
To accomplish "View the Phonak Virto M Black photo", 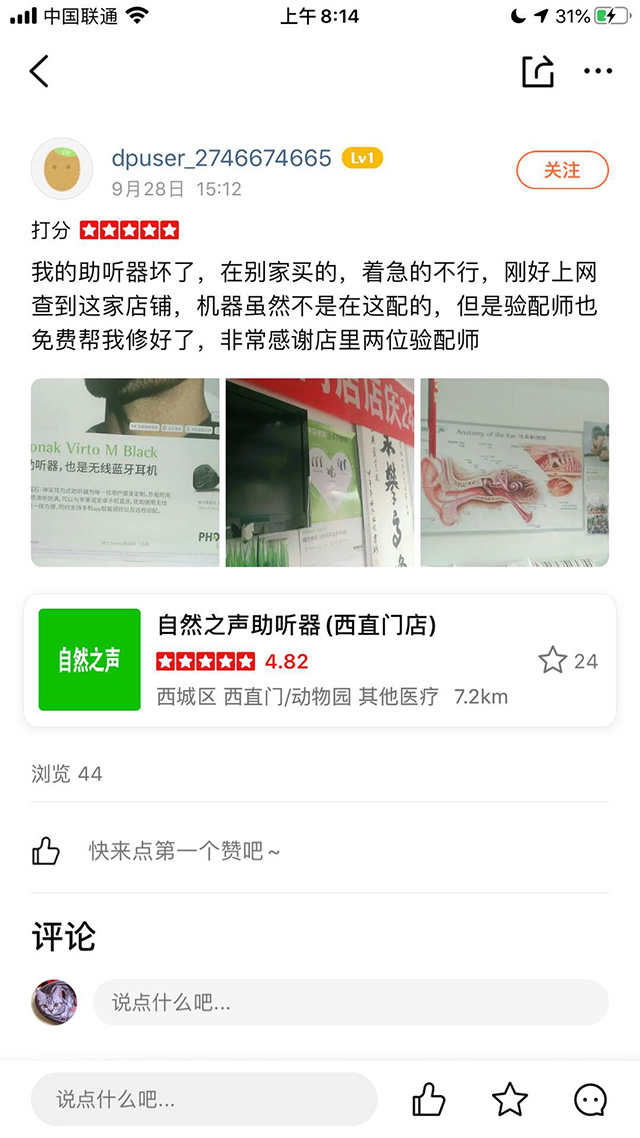I will [125, 472].
